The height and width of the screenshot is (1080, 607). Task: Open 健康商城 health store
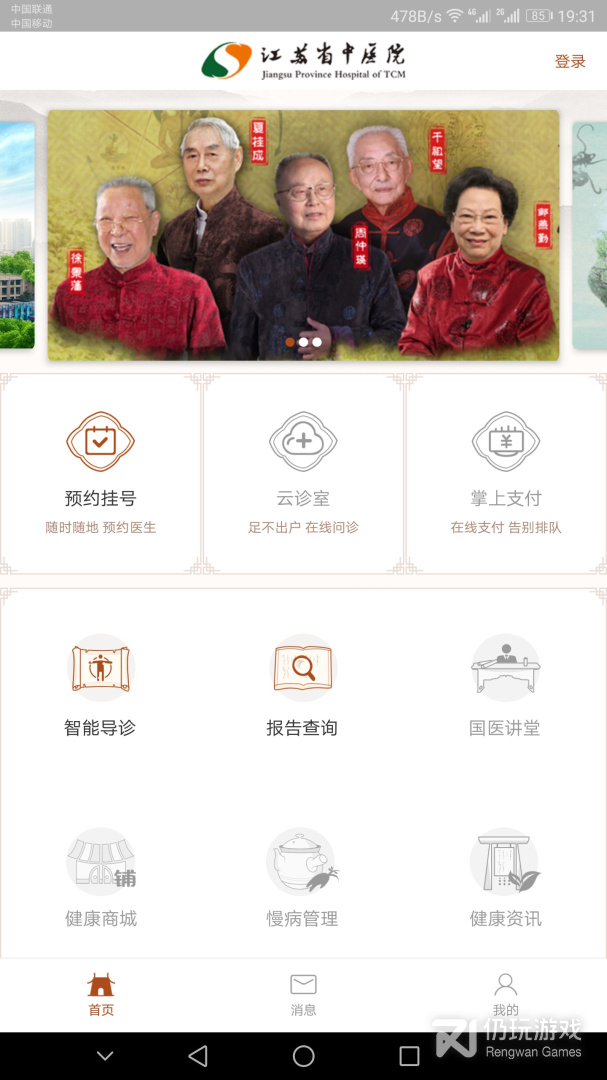tap(101, 878)
